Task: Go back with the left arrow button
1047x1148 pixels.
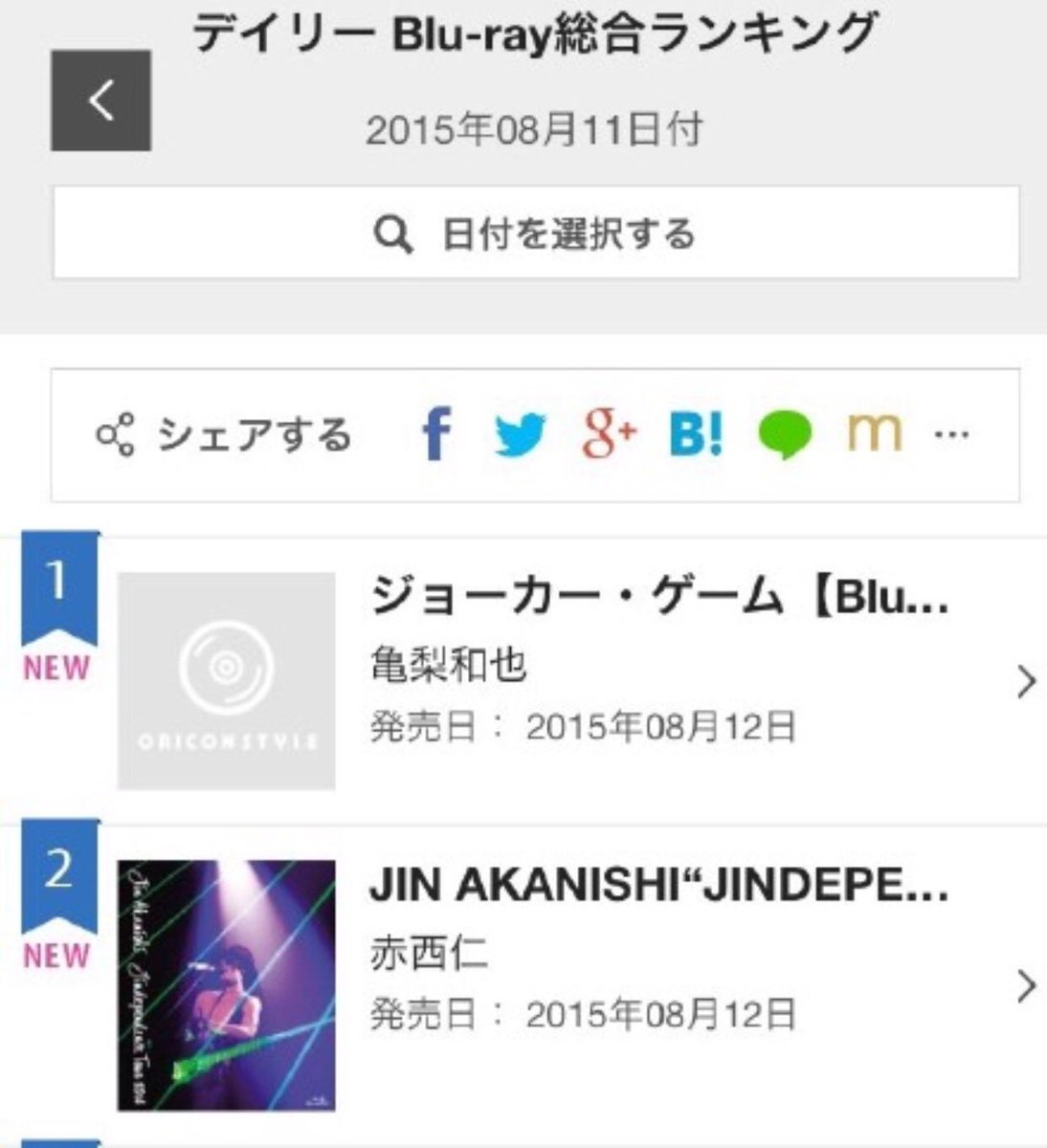Action: 100,100
